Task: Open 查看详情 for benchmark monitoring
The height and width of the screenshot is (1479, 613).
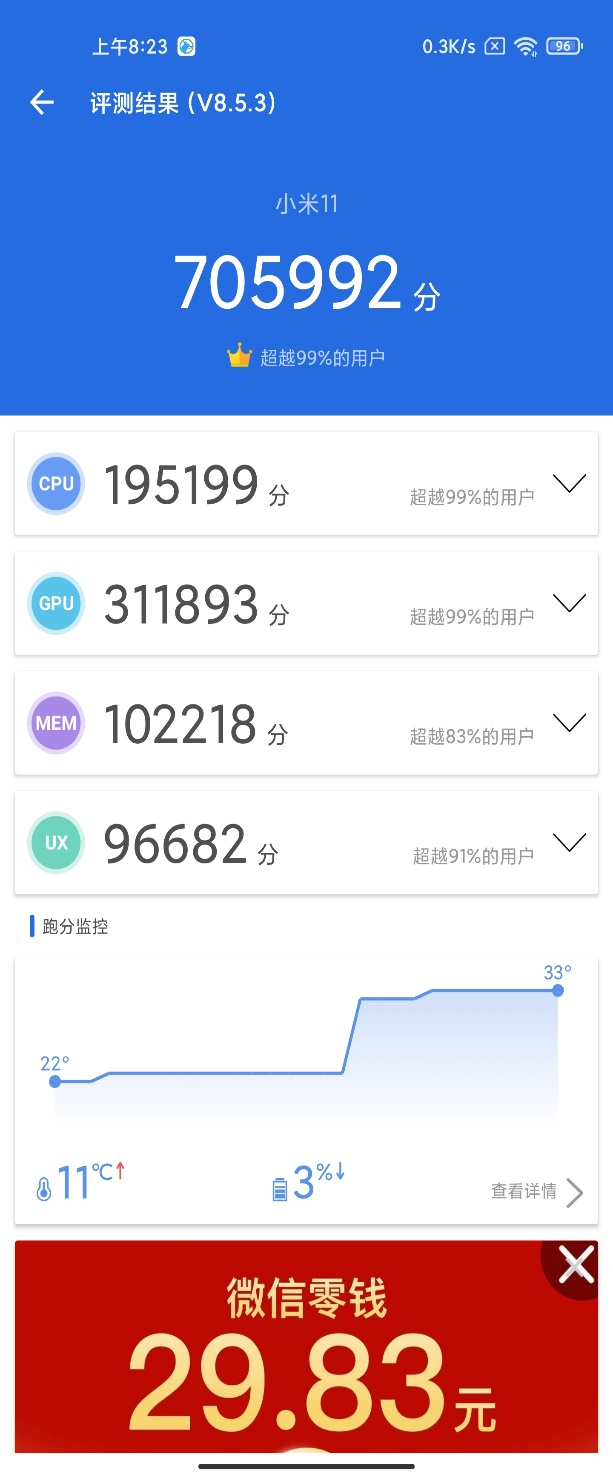Action: [x=536, y=1192]
